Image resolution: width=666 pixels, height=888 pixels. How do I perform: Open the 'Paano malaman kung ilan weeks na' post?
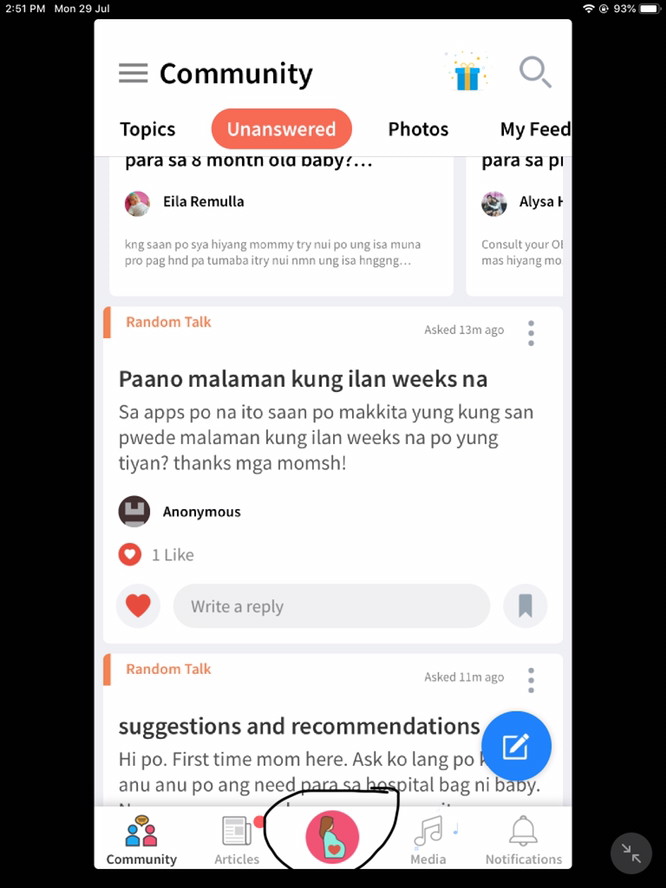point(303,380)
